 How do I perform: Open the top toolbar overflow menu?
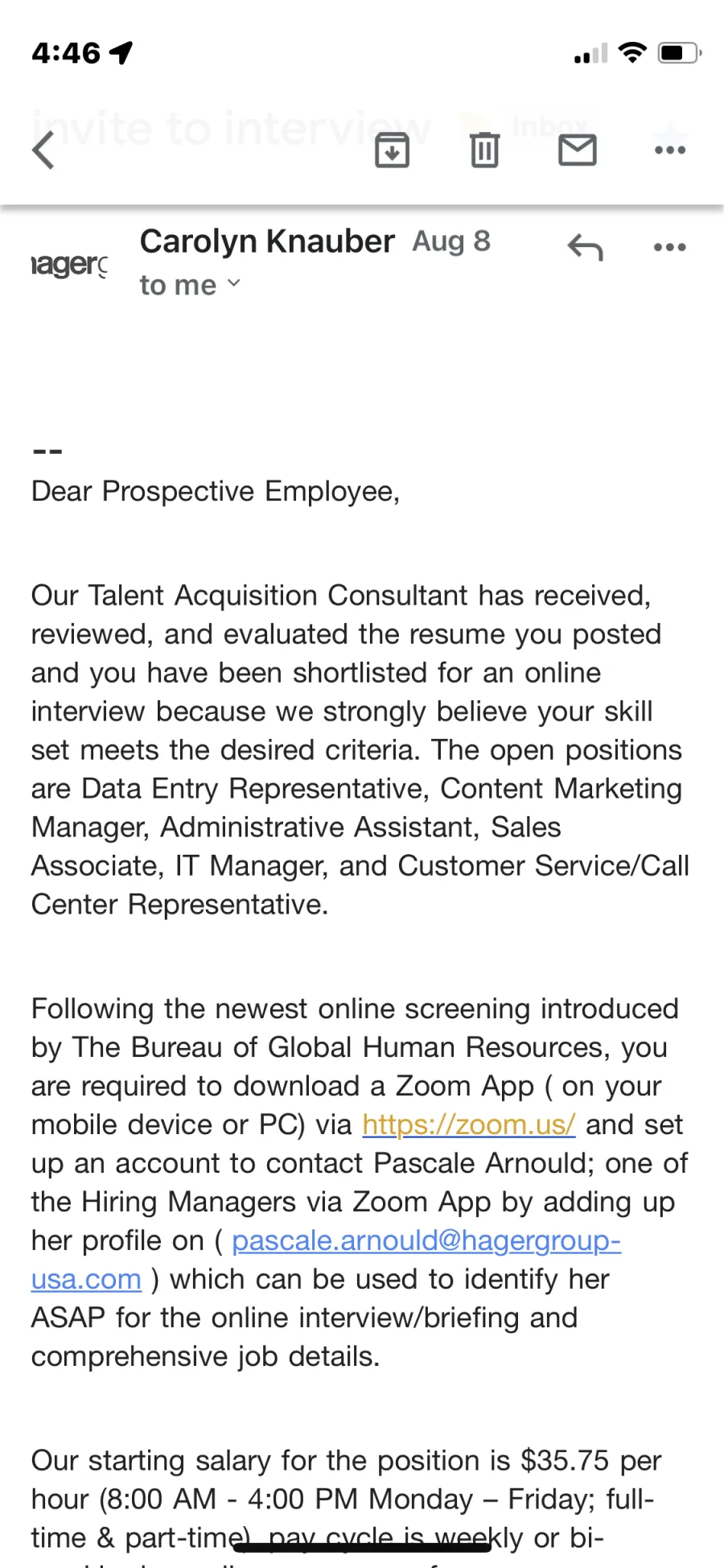tap(670, 150)
